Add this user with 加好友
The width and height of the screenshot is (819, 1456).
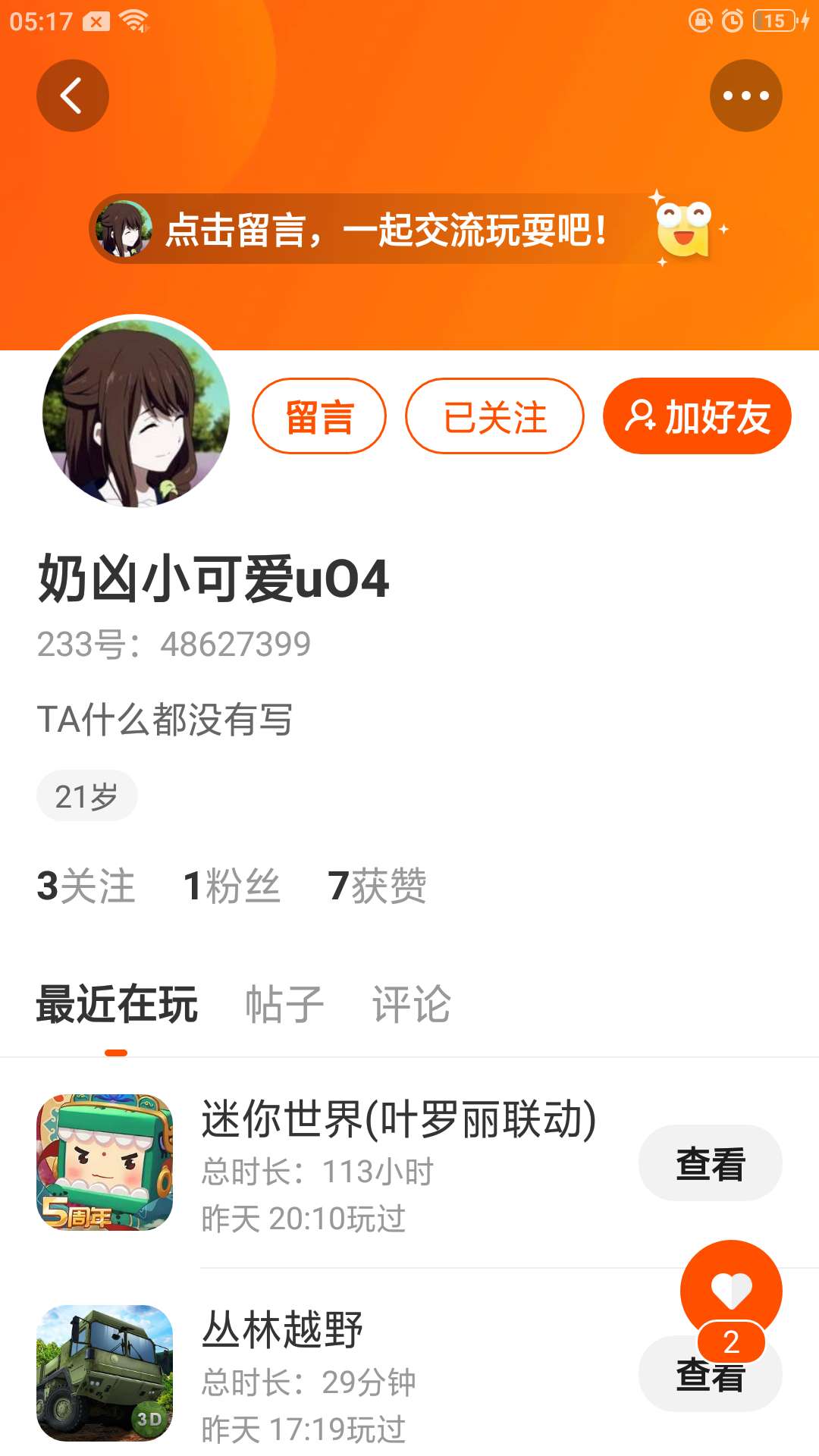pos(697,416)
